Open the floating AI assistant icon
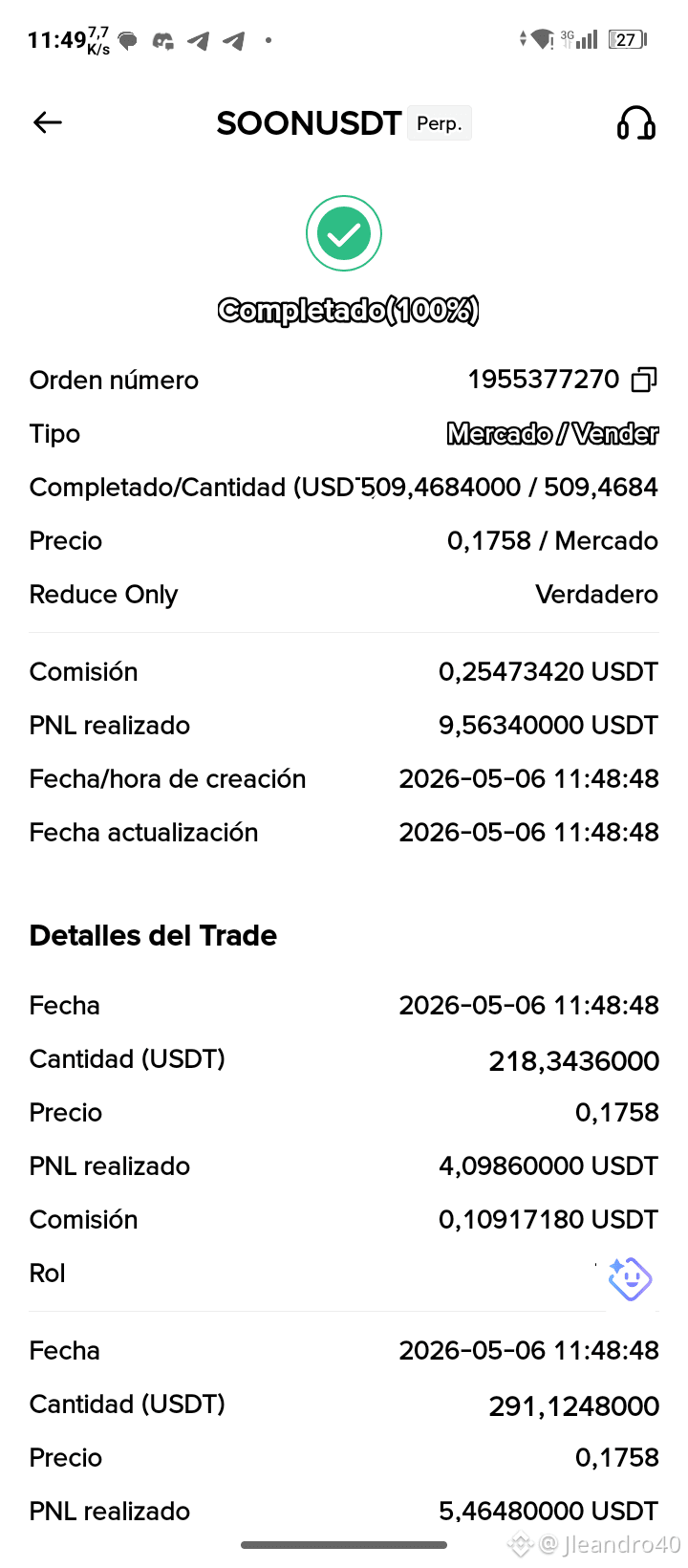This screenshot has width=688, height=1568. point(630,1279)
